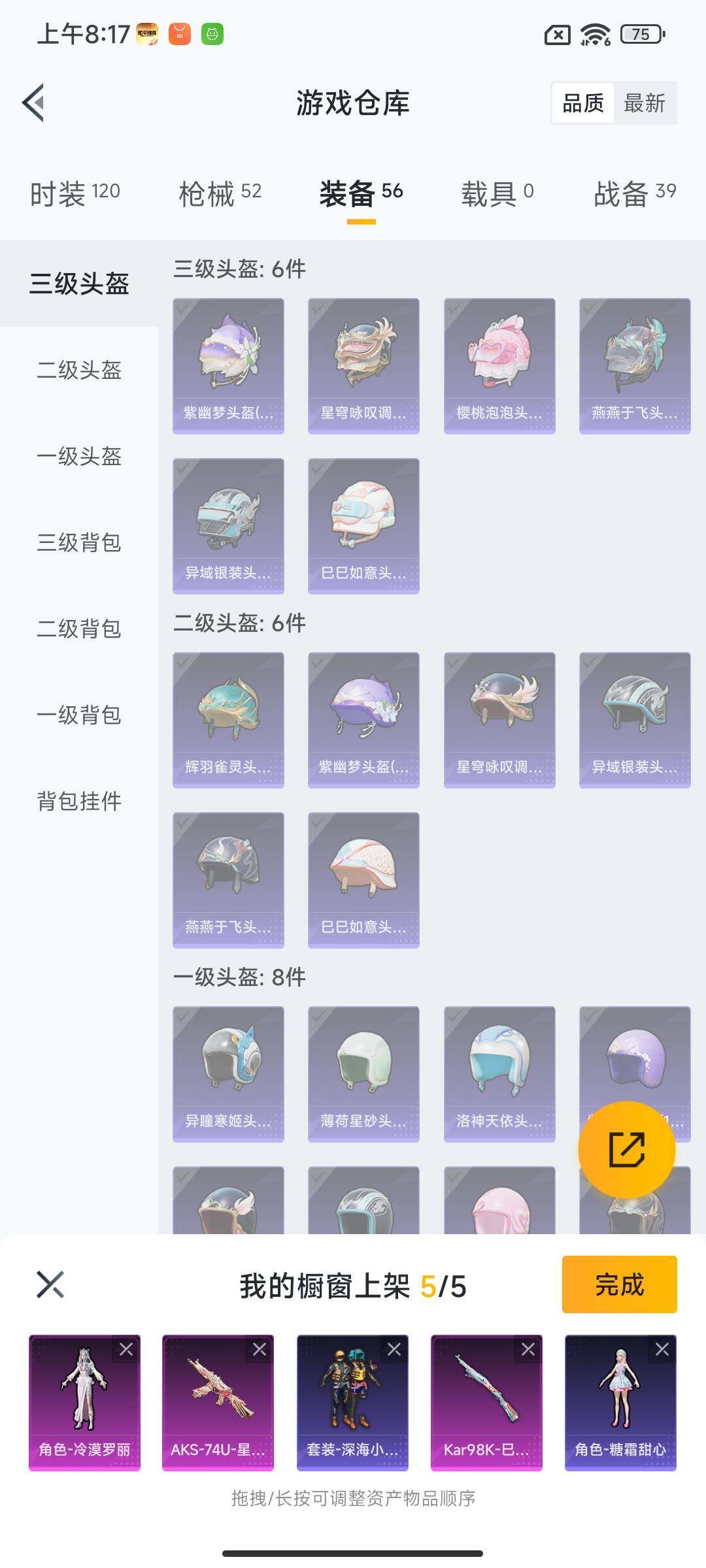The width and height of the screenshot is (706, 1568).
Task: Pick the 薄荷星砂 helmet item
Action: tap(363, 1074)
